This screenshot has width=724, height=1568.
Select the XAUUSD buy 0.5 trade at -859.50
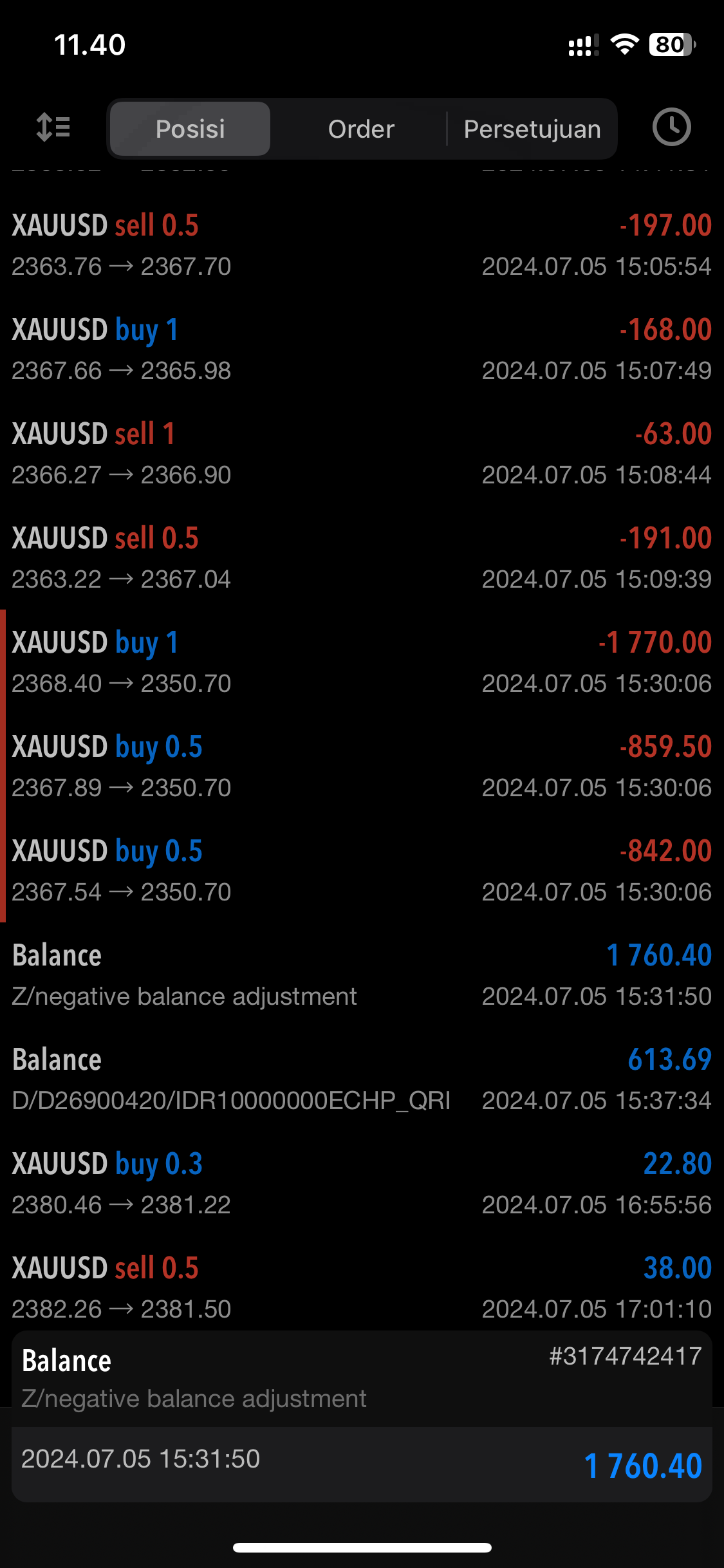(x=362, y=767)
